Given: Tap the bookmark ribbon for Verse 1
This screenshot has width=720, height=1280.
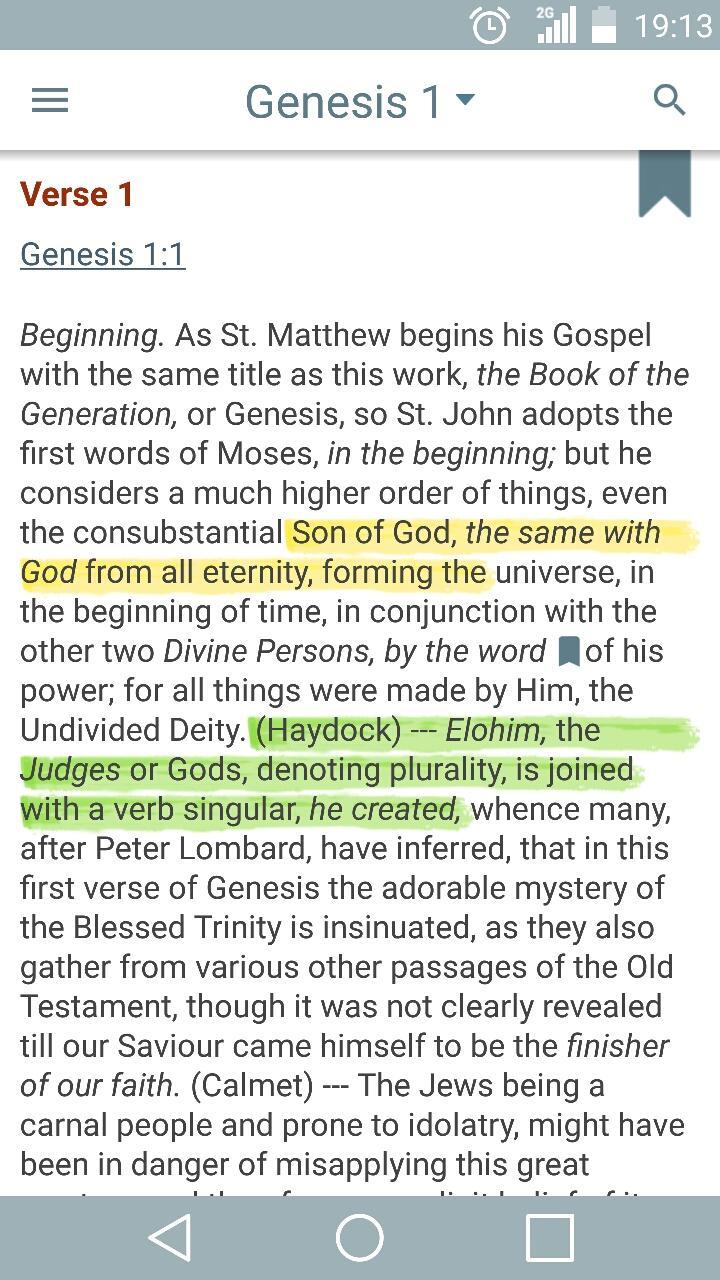Looking at the screenshot, I should pos(665,182).
